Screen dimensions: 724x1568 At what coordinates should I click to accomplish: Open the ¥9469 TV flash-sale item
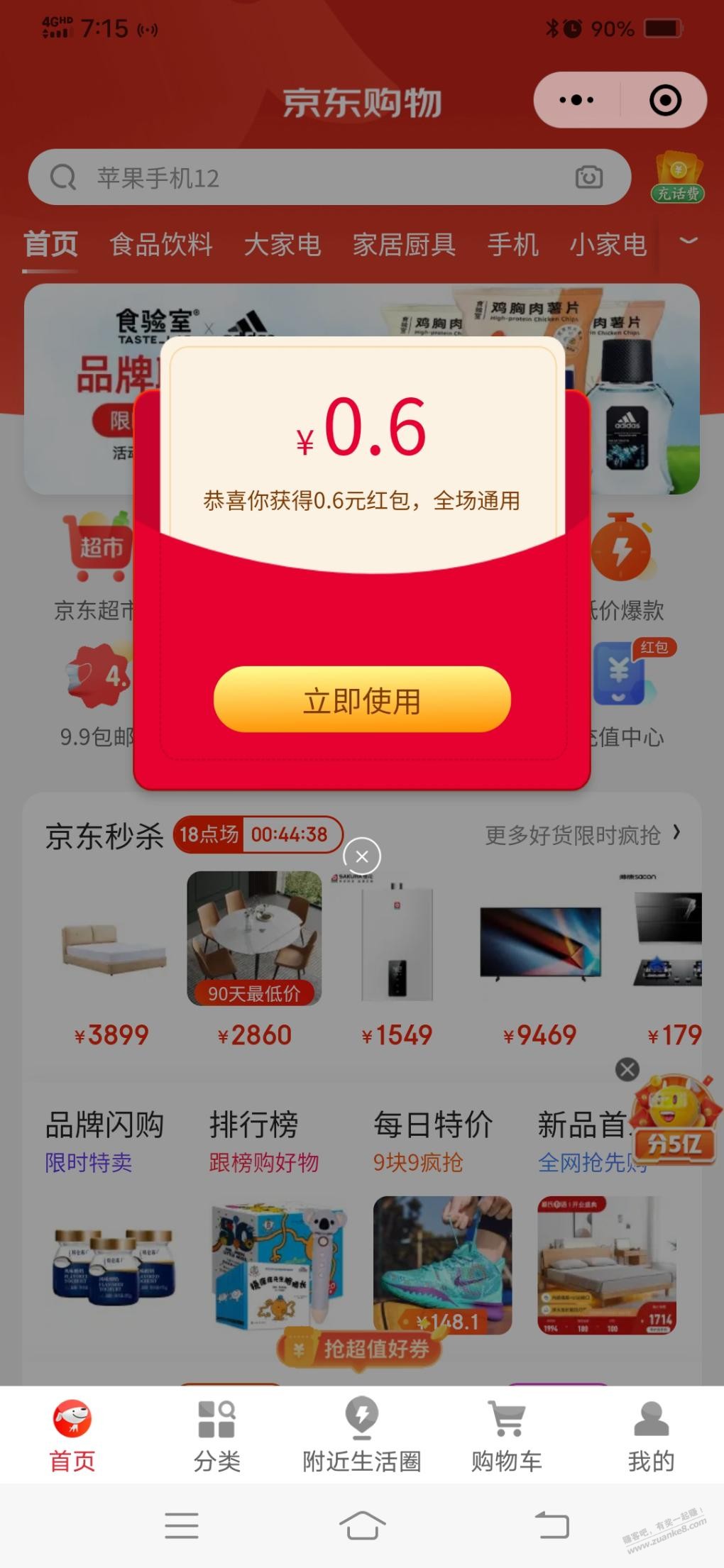point(540,958)
